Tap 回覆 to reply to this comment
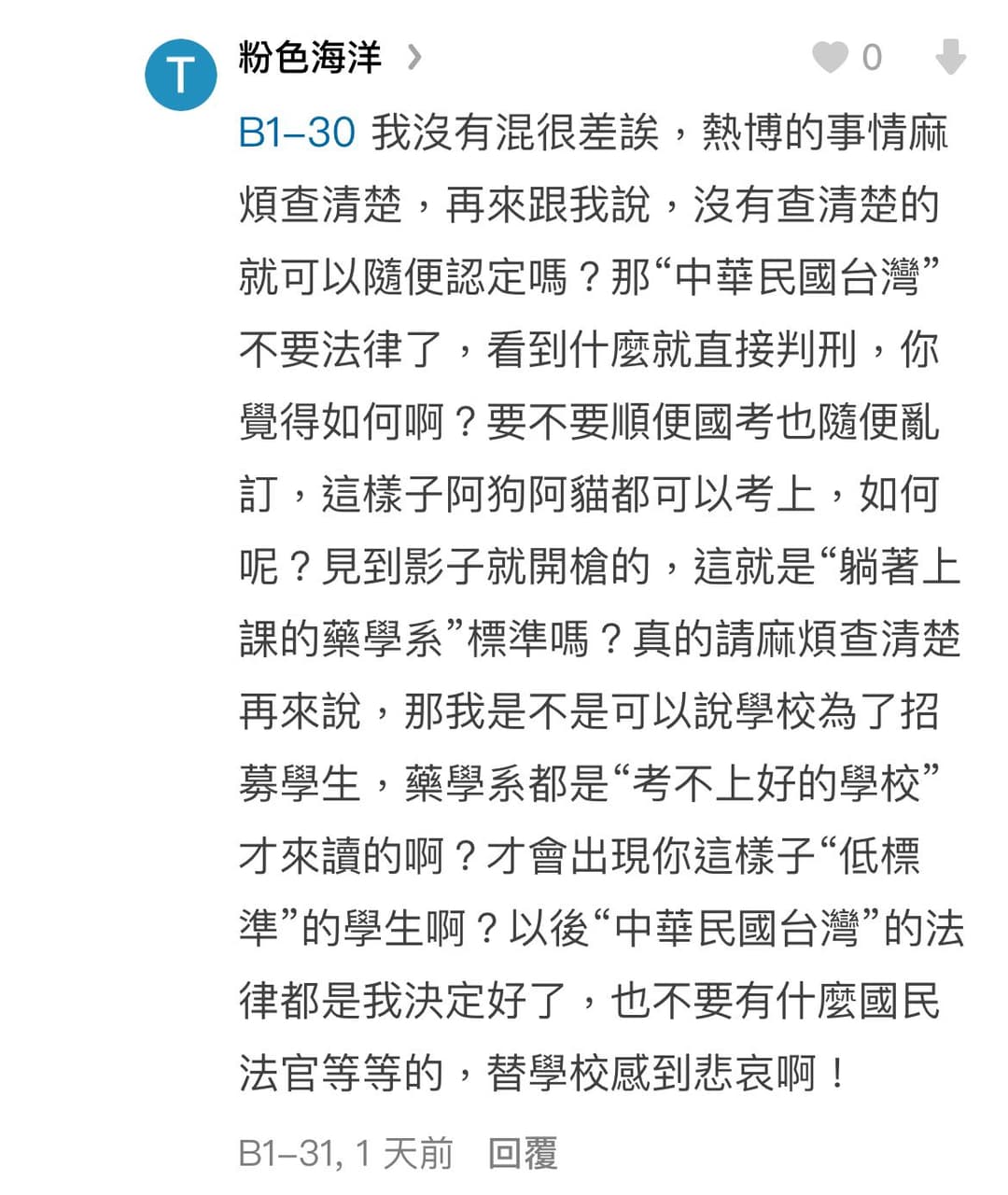 pyautogui.click(x=523, y=1154)
